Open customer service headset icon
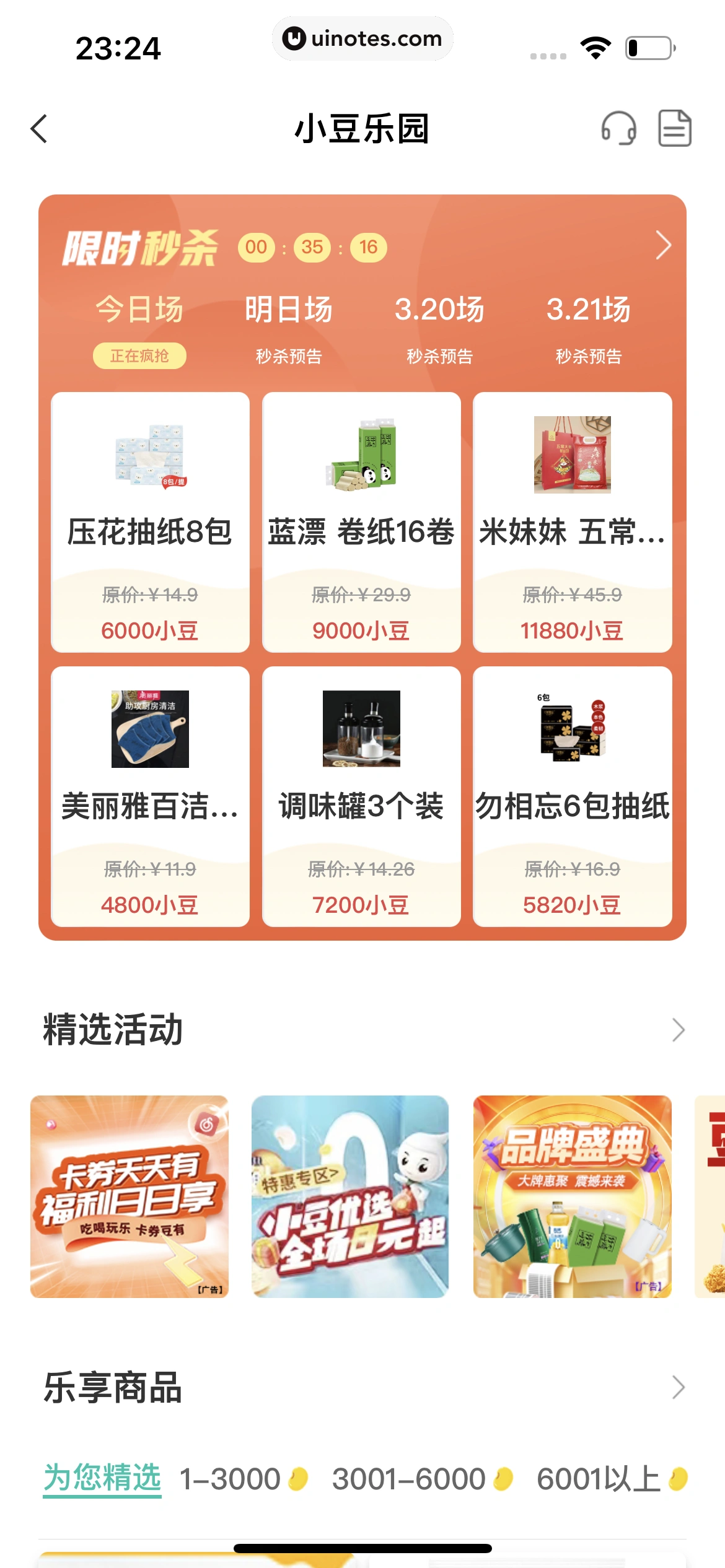 [x=618, y=128]
